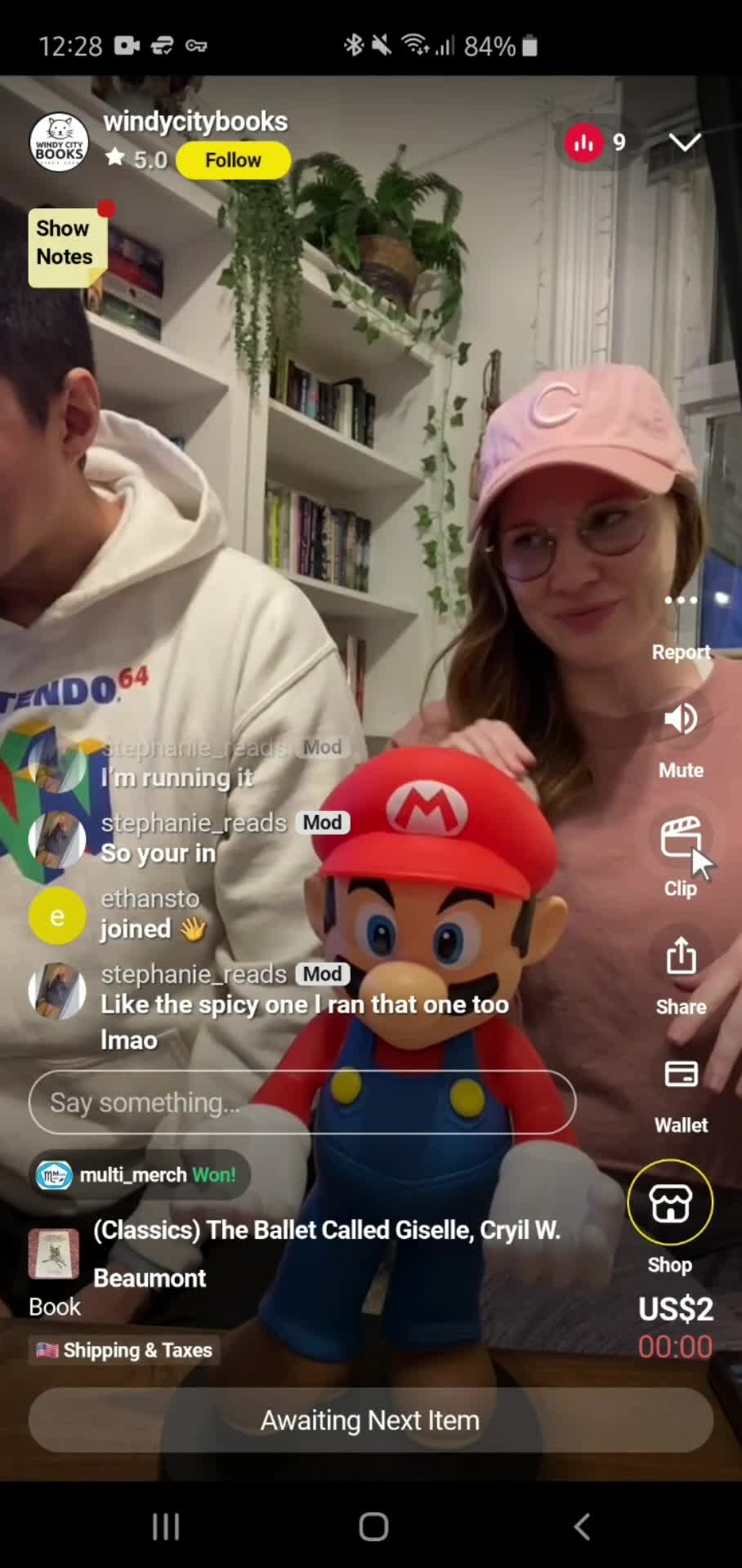Open stephanie_reads profile from latest comment

[x=57, y=991]
